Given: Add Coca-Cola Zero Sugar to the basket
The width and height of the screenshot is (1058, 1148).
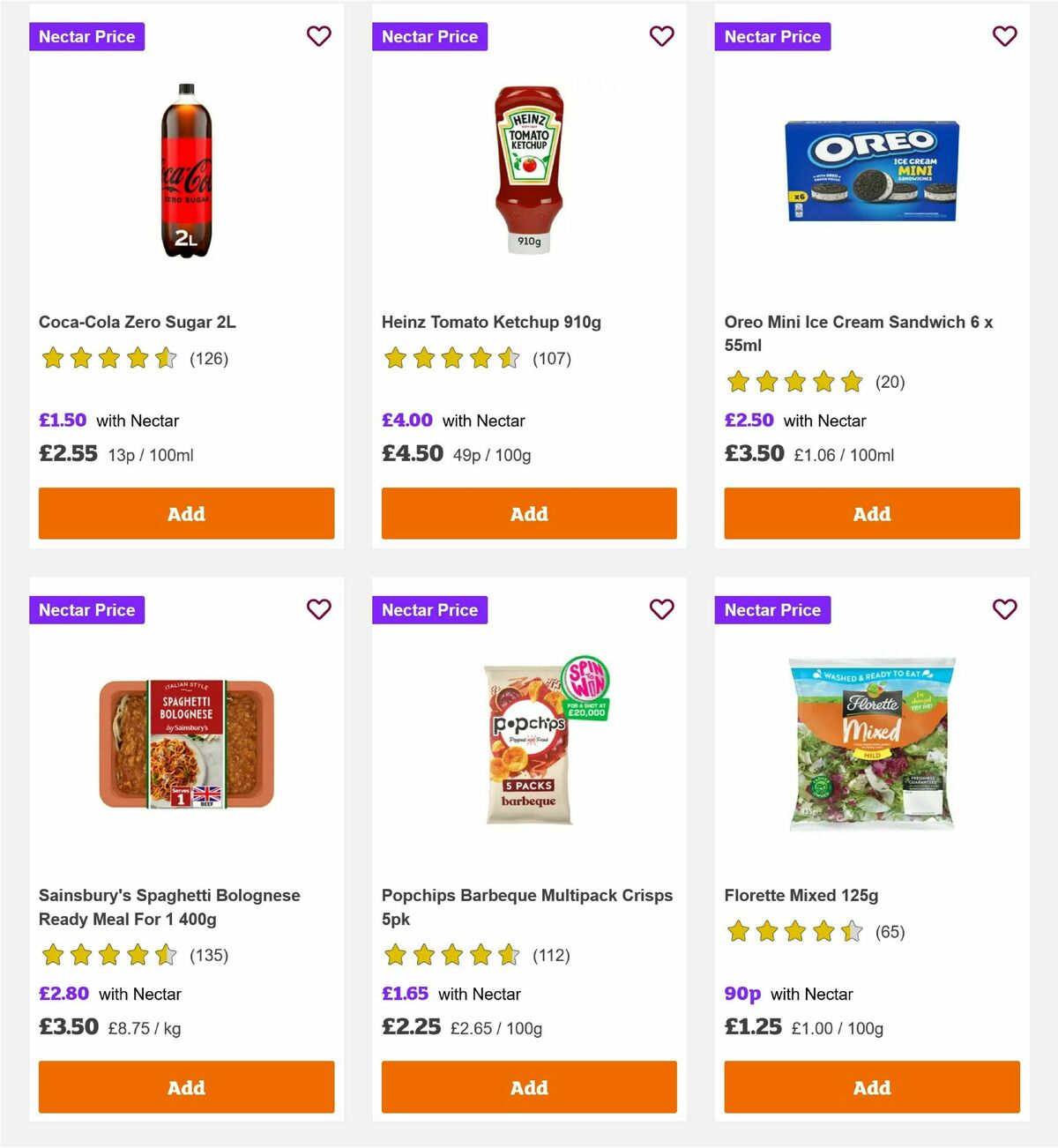Looking at the screenshot, I should [186, 513].
